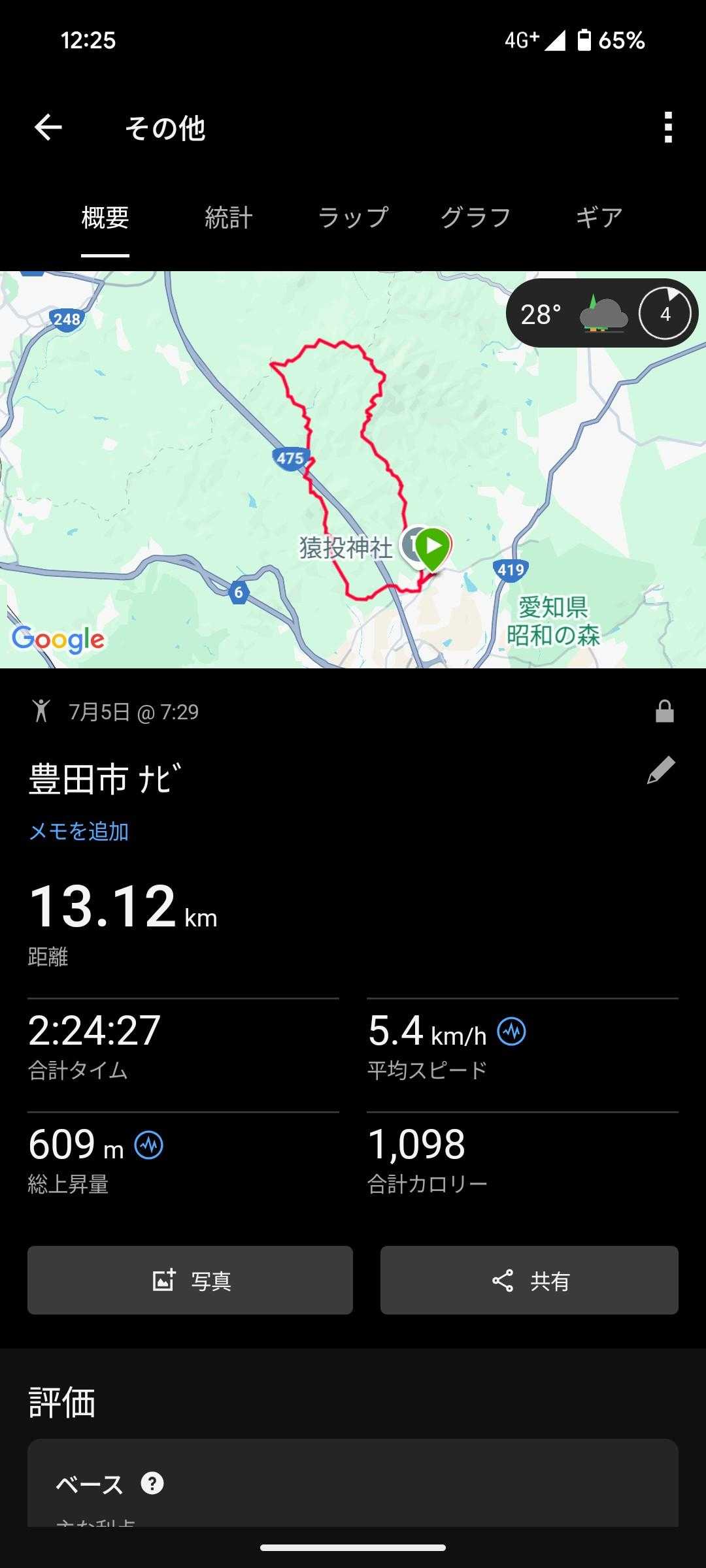Select the ギア tab
Viewport: 706px width, 1568px height.
(x=599, y=218)
